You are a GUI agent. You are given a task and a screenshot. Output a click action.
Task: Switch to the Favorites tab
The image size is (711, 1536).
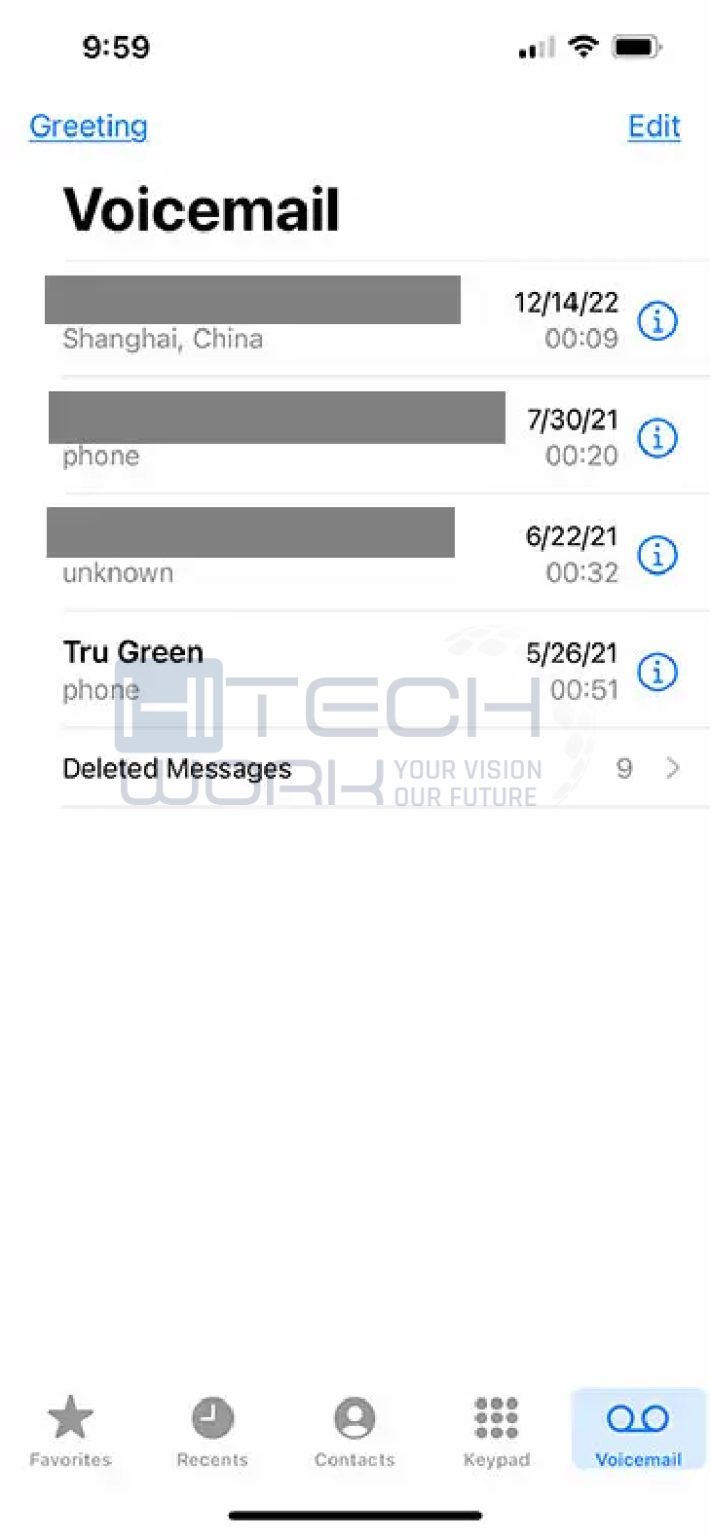[x=70, y=1431]
